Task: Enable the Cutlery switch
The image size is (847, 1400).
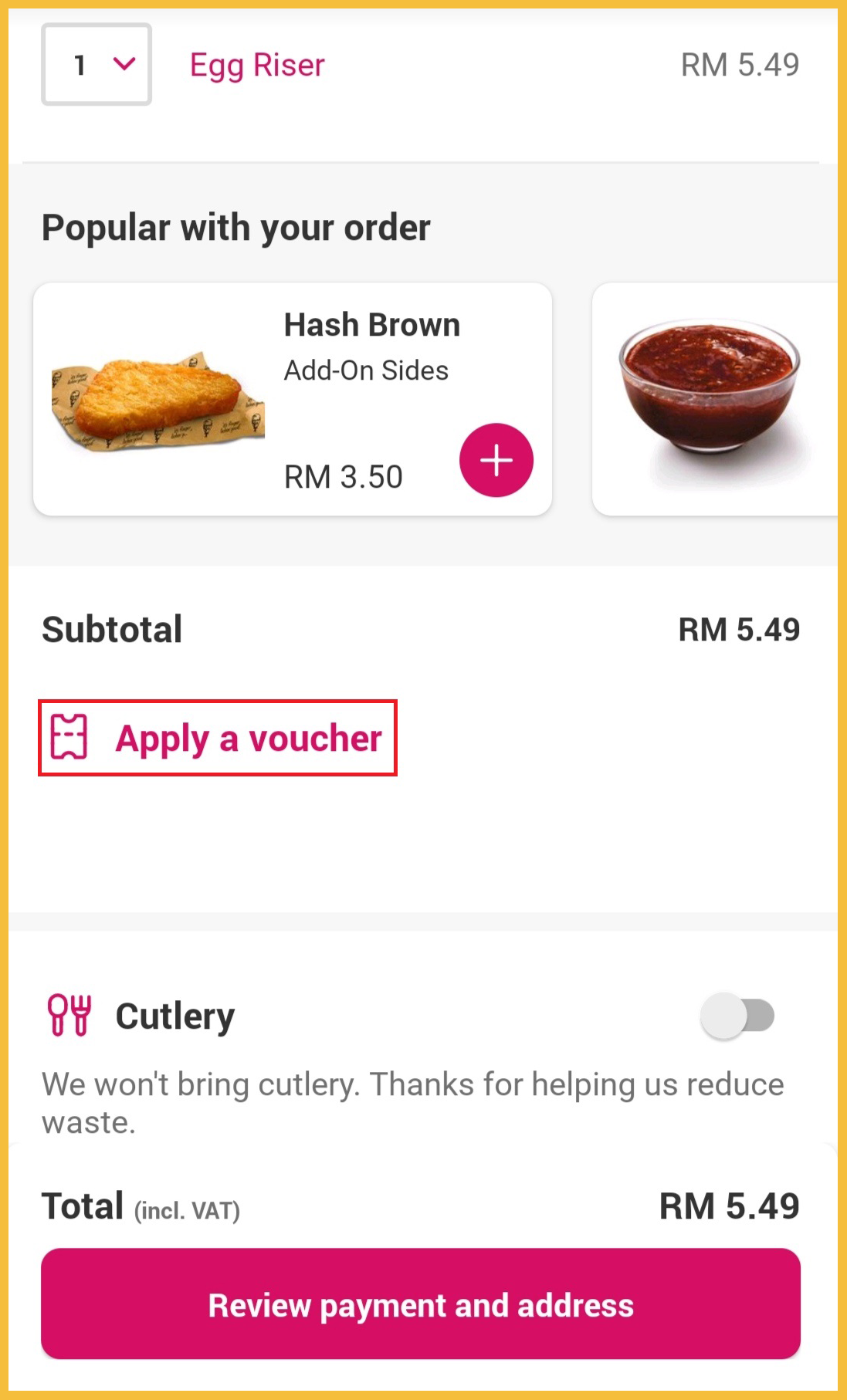Action: point(737,1016)
